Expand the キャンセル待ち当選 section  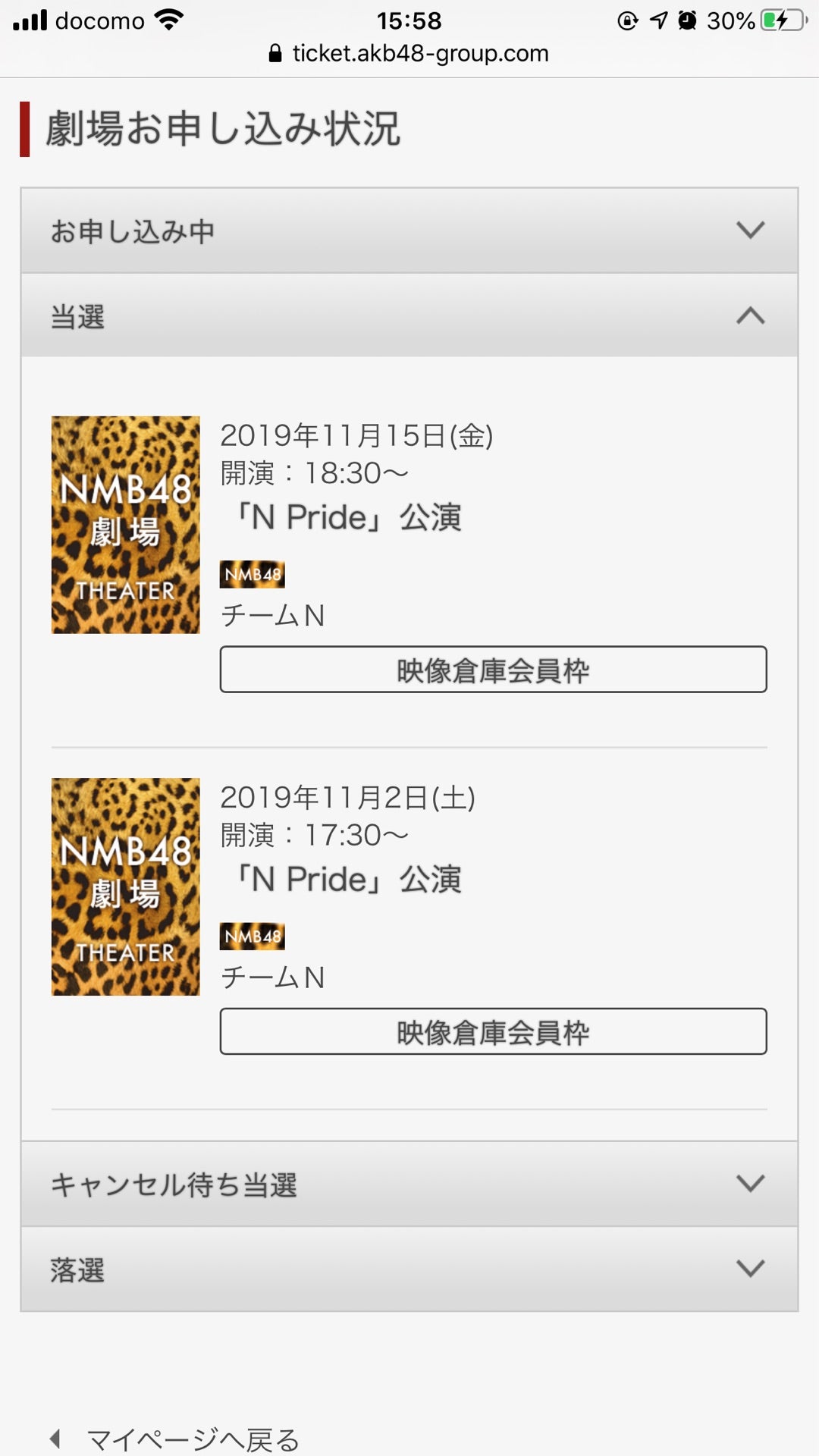[409, 1184]
